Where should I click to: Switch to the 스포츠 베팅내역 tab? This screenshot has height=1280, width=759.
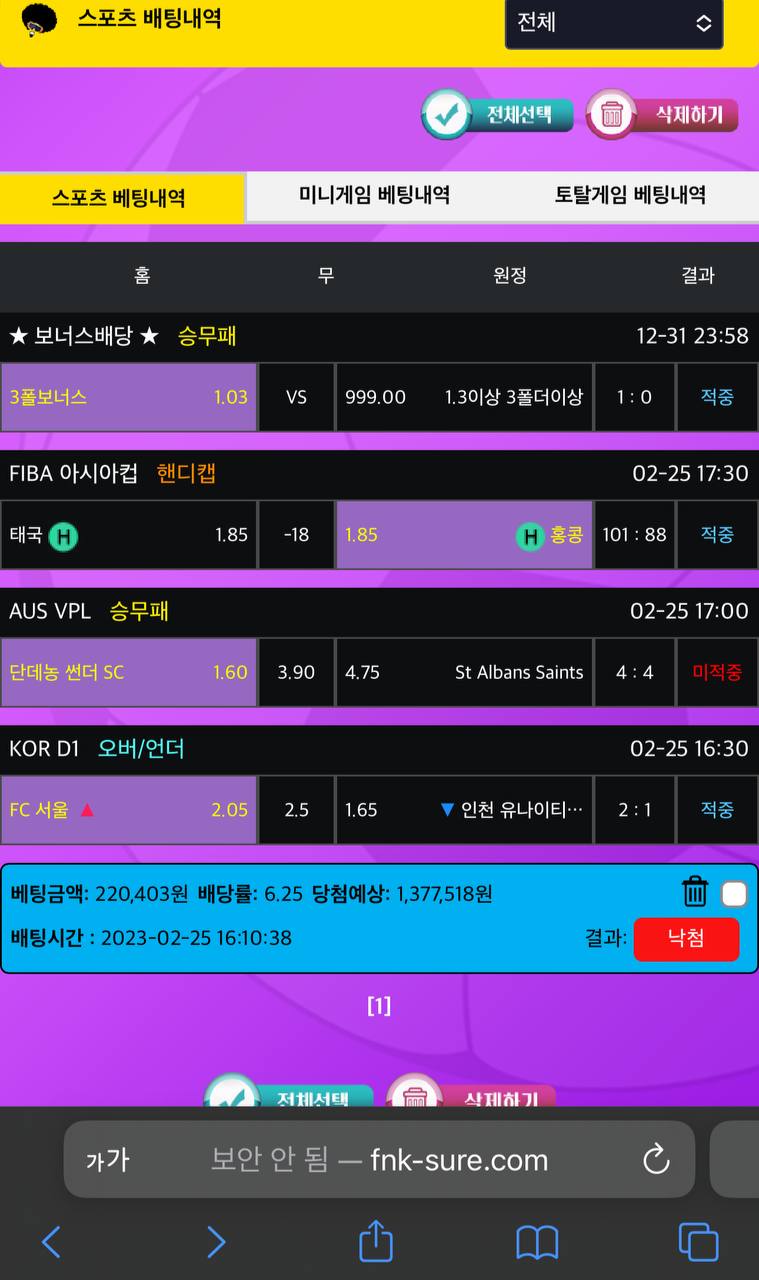(x=121, y=198)
